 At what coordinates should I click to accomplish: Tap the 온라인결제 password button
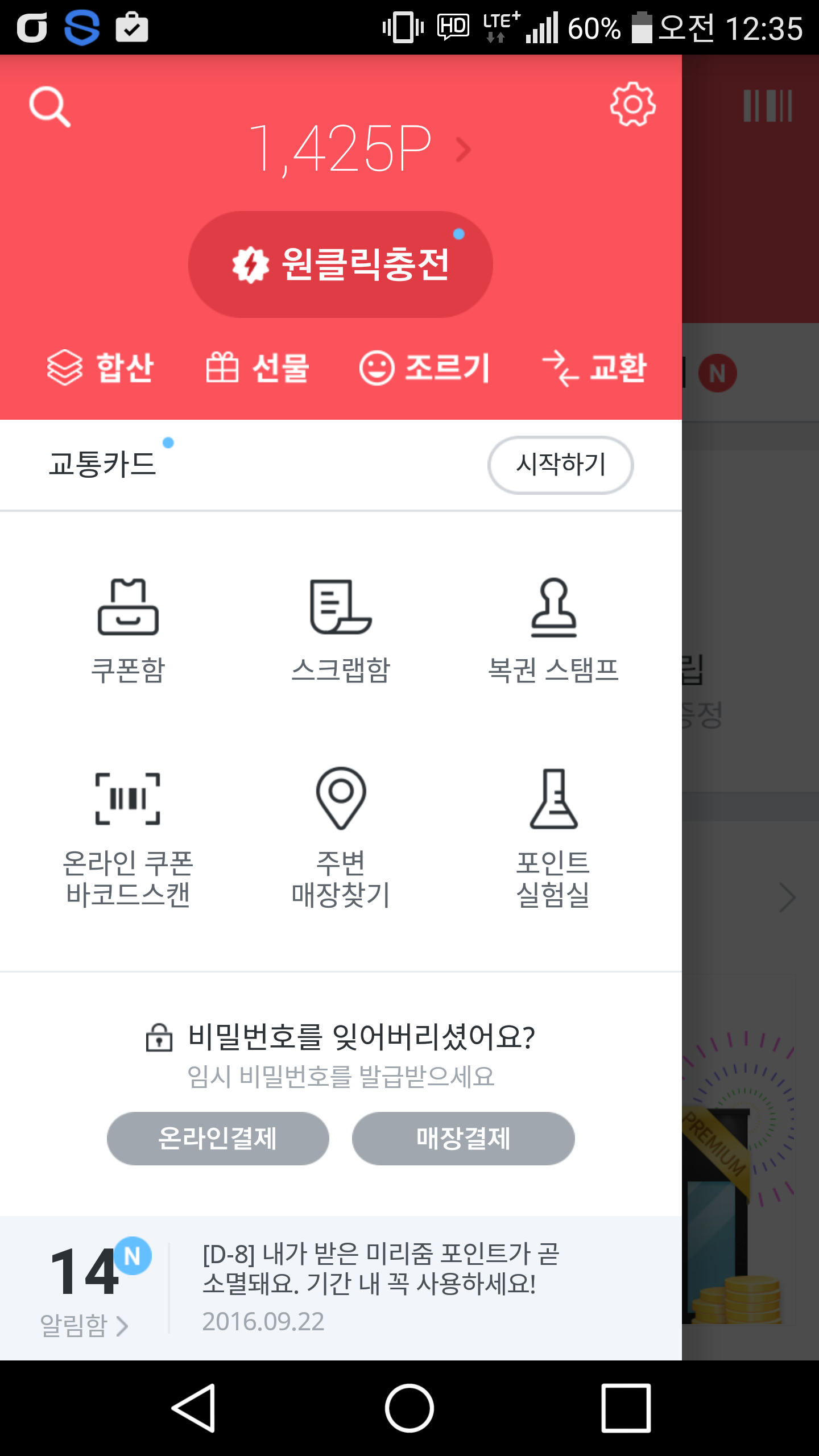click(218, 1139)
